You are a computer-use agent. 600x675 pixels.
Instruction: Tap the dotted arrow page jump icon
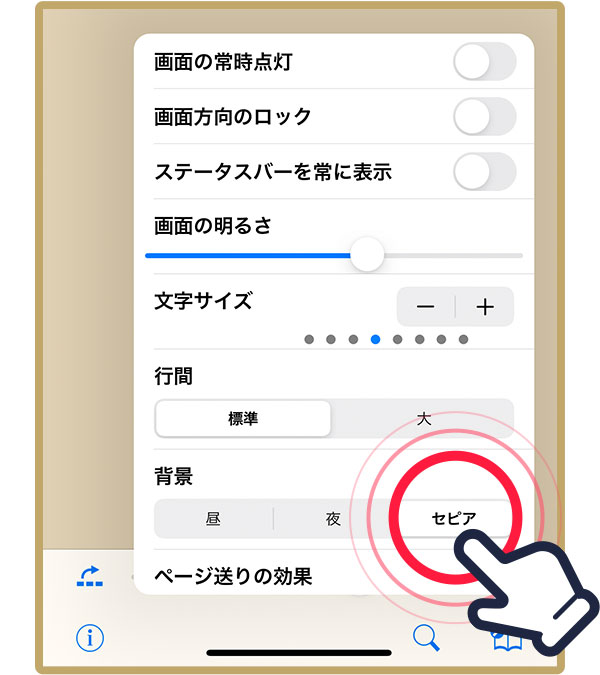[x=90, y=576]
